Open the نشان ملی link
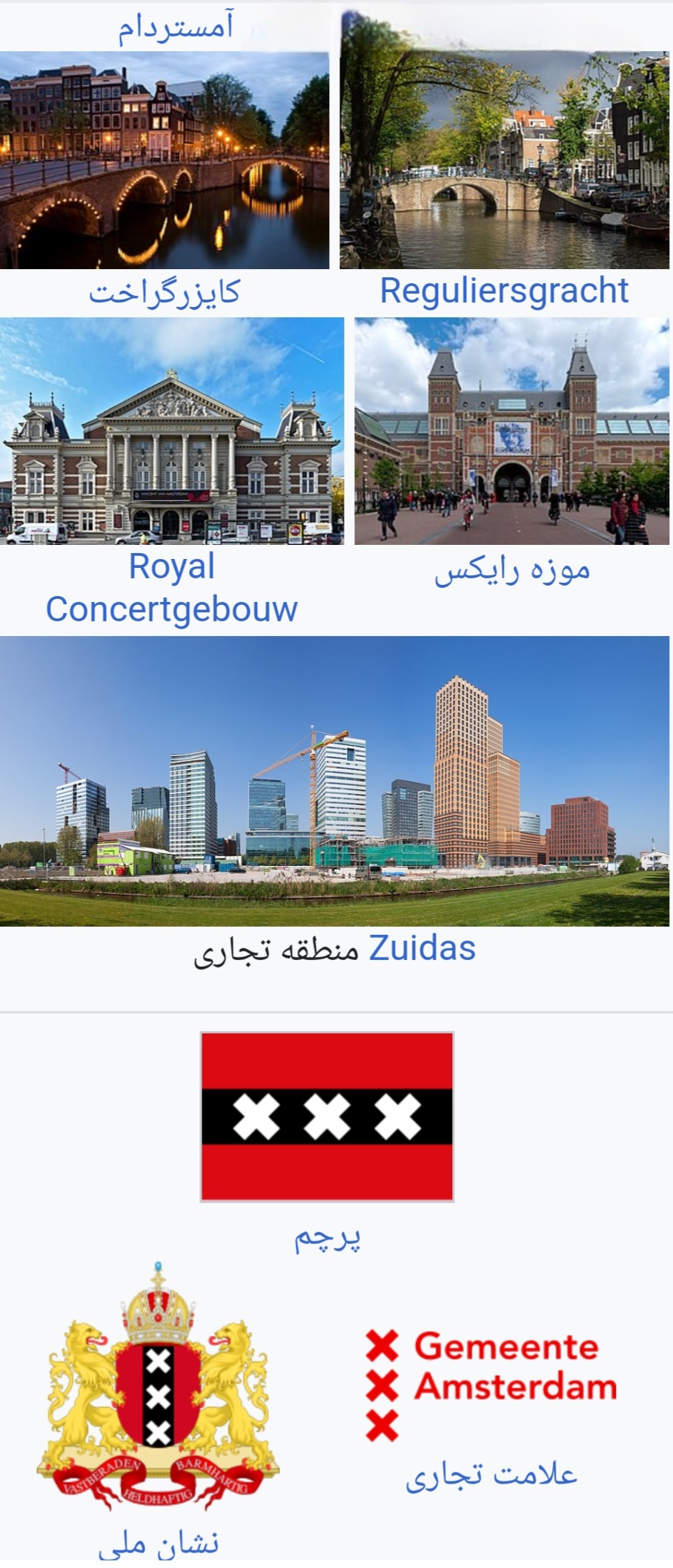 (159, 1543)
